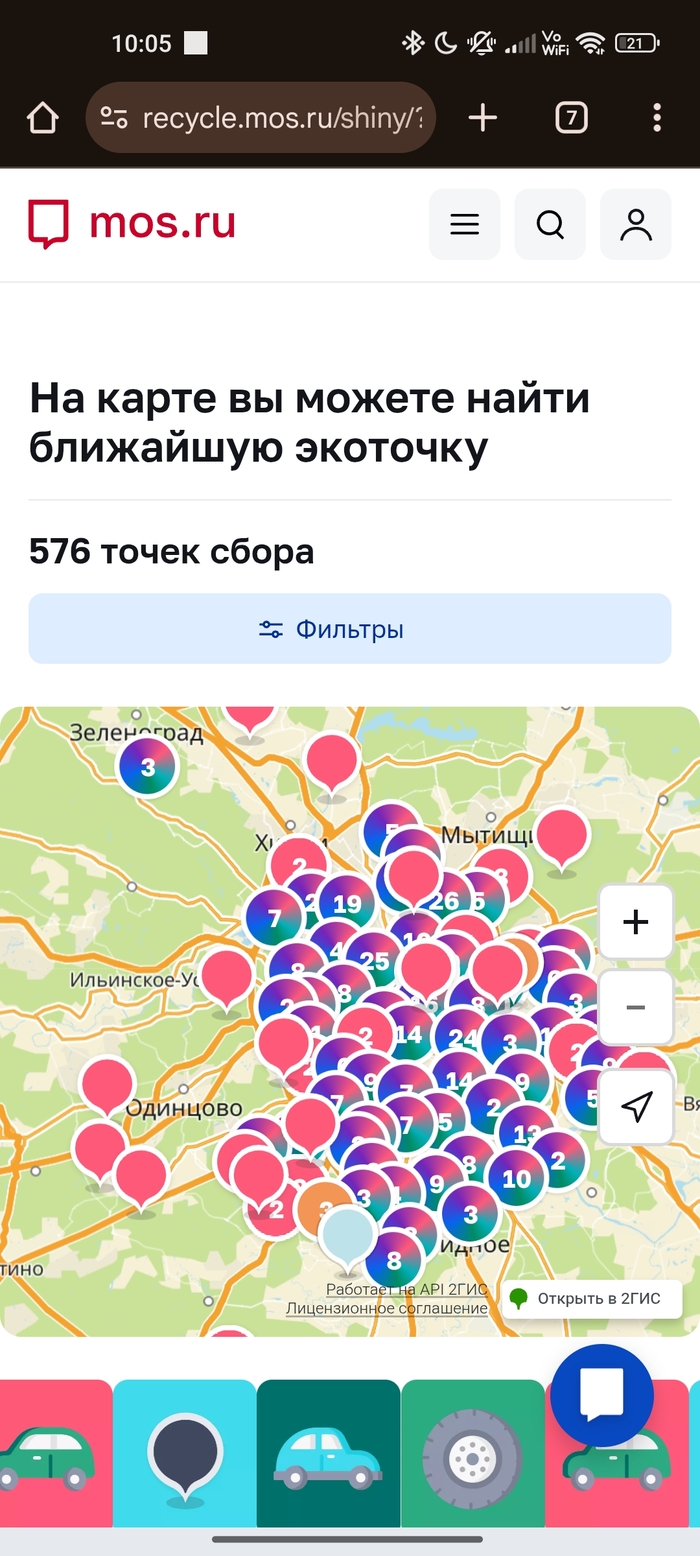Select the Зеленоград cluster marker with 3
700x1556 pixels.
coord(148,768)
